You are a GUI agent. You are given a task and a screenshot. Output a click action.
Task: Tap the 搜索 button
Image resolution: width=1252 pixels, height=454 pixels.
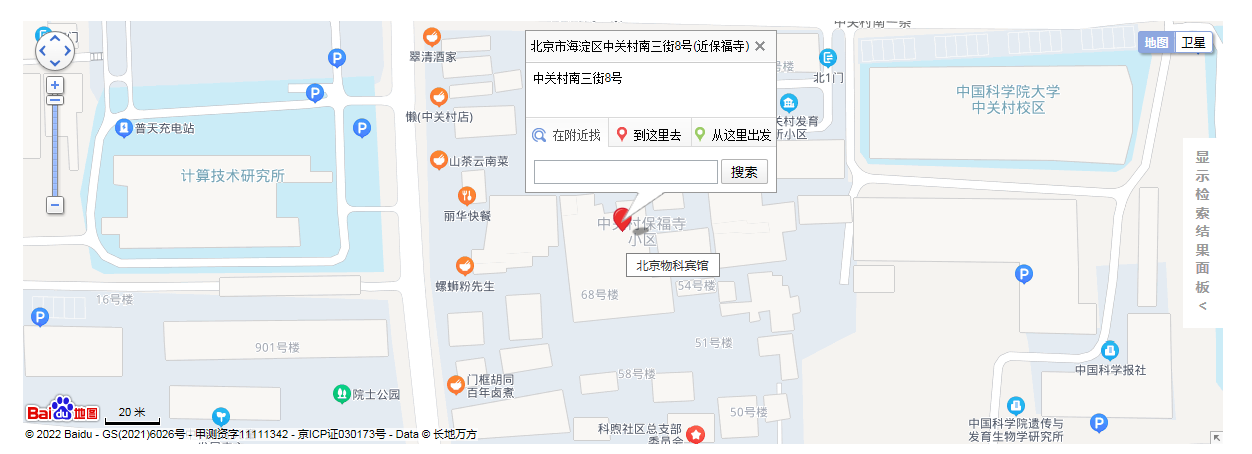pyautogui.click(x=744, y=172)
